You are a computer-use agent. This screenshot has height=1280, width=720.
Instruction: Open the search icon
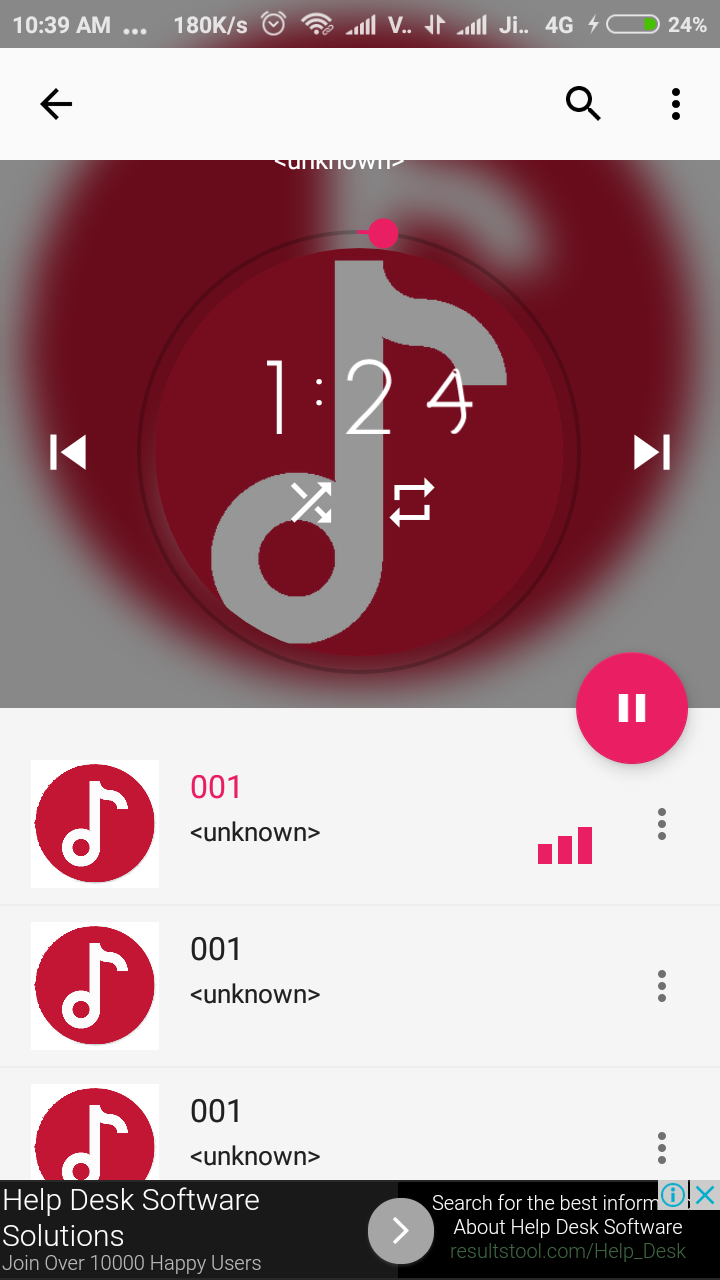click(x=583, y=104)
